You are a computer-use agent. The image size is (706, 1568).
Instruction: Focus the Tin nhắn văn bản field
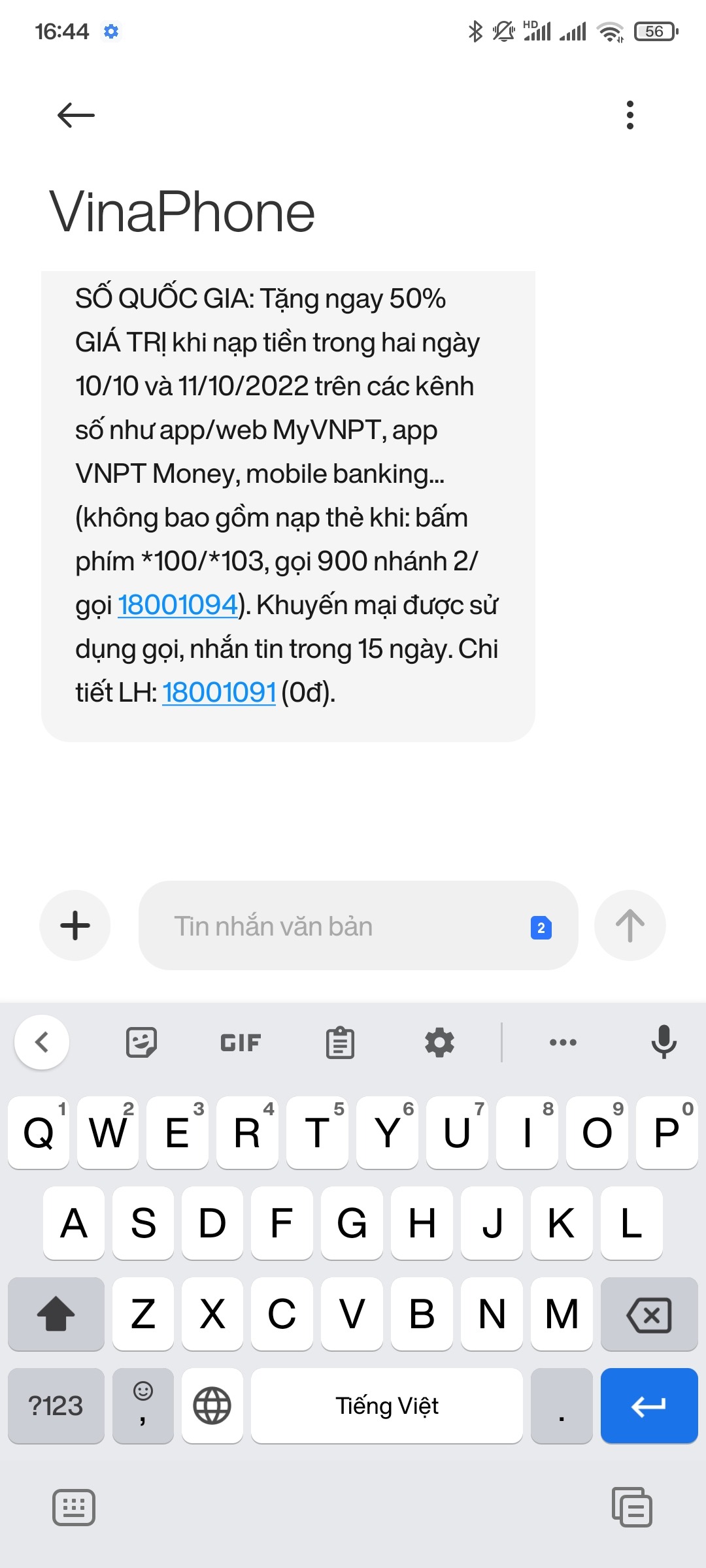click(x=340, y=926)
